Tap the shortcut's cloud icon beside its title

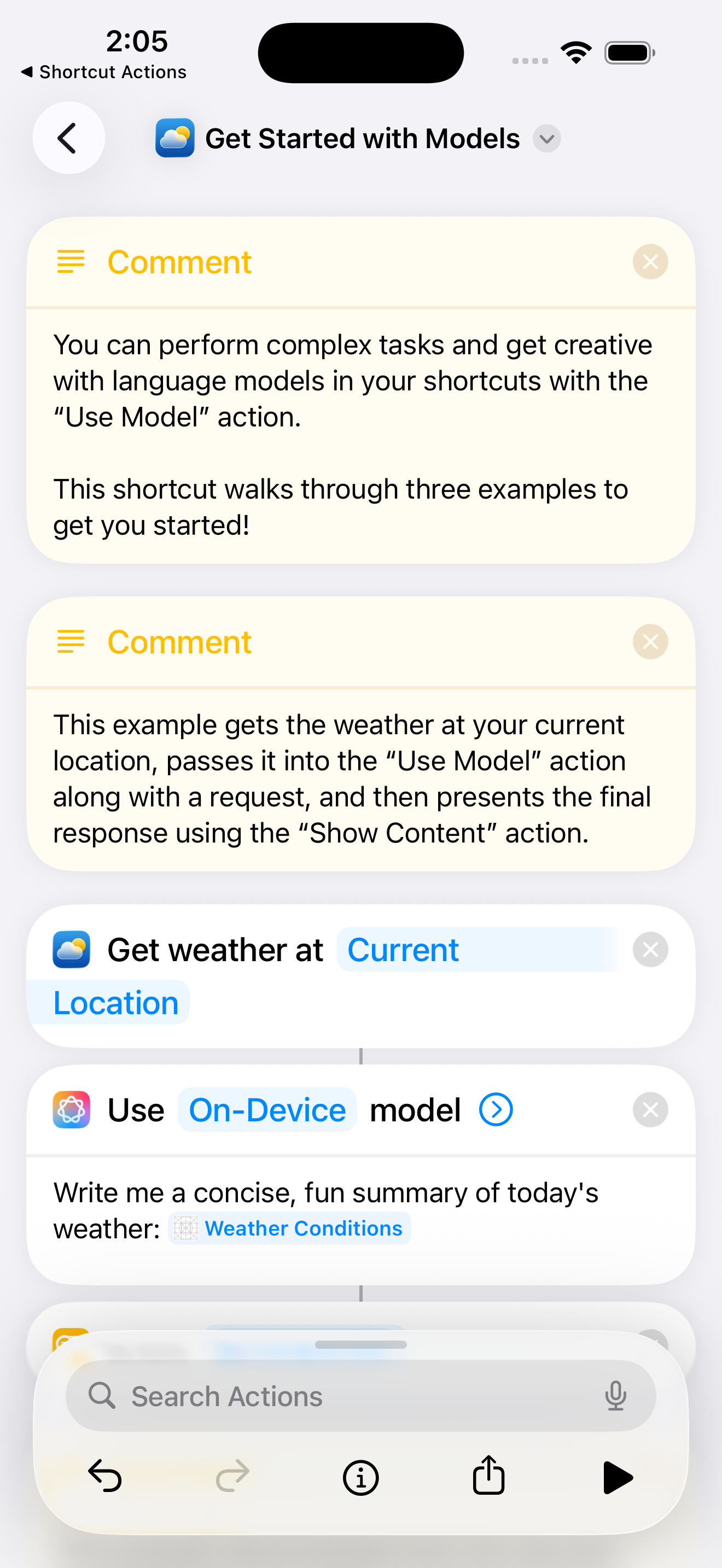point(174,138)
